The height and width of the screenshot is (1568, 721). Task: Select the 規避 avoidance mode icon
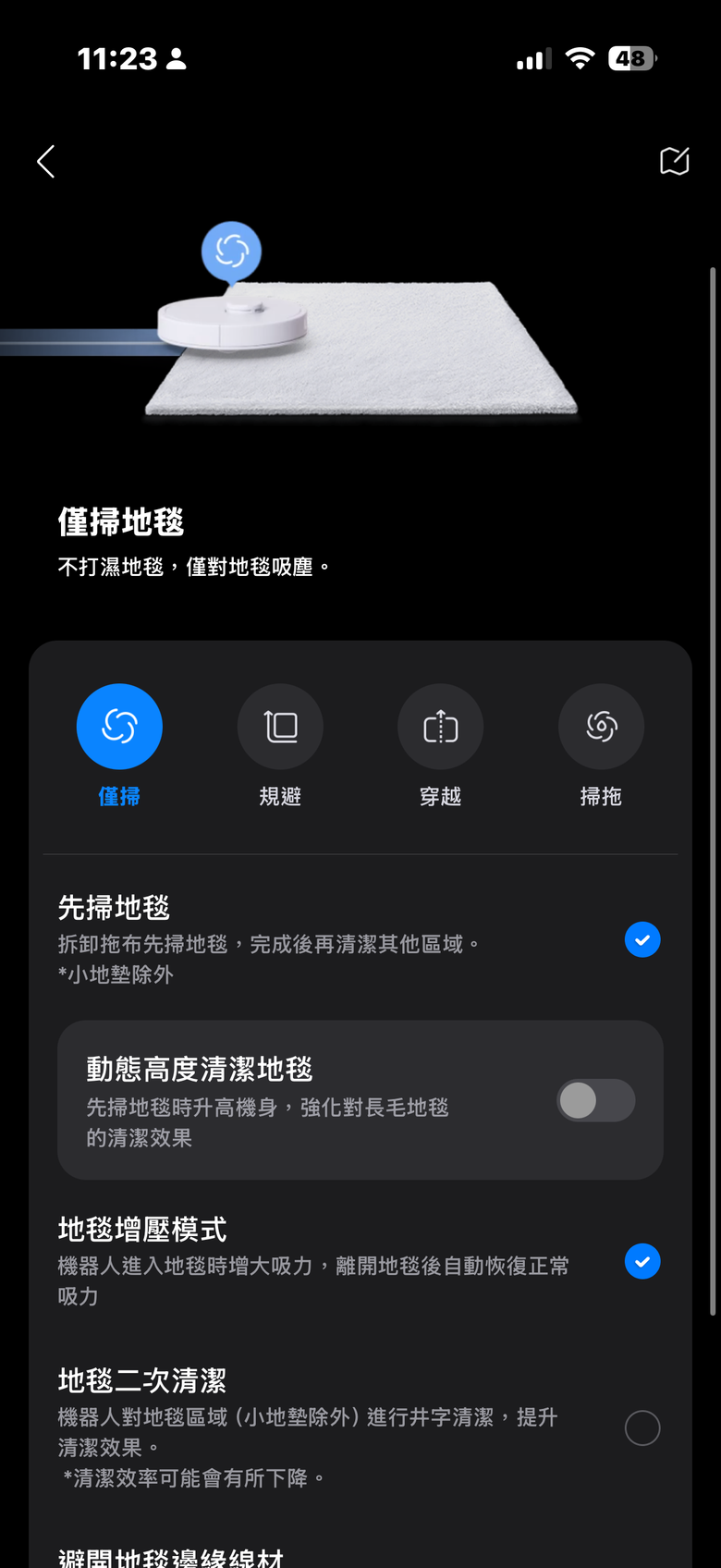pyautogui.click(x=280, y=727)
